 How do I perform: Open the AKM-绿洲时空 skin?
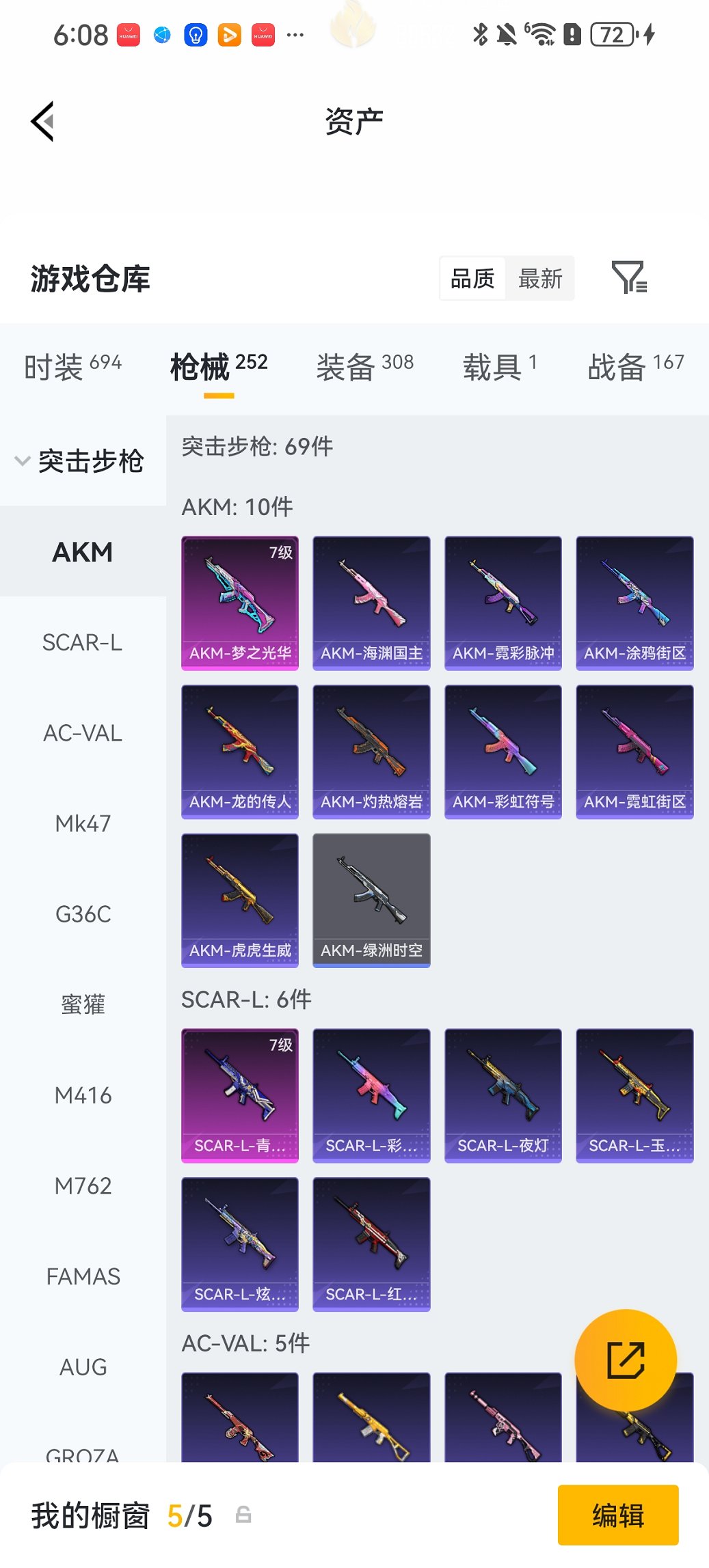371,900
